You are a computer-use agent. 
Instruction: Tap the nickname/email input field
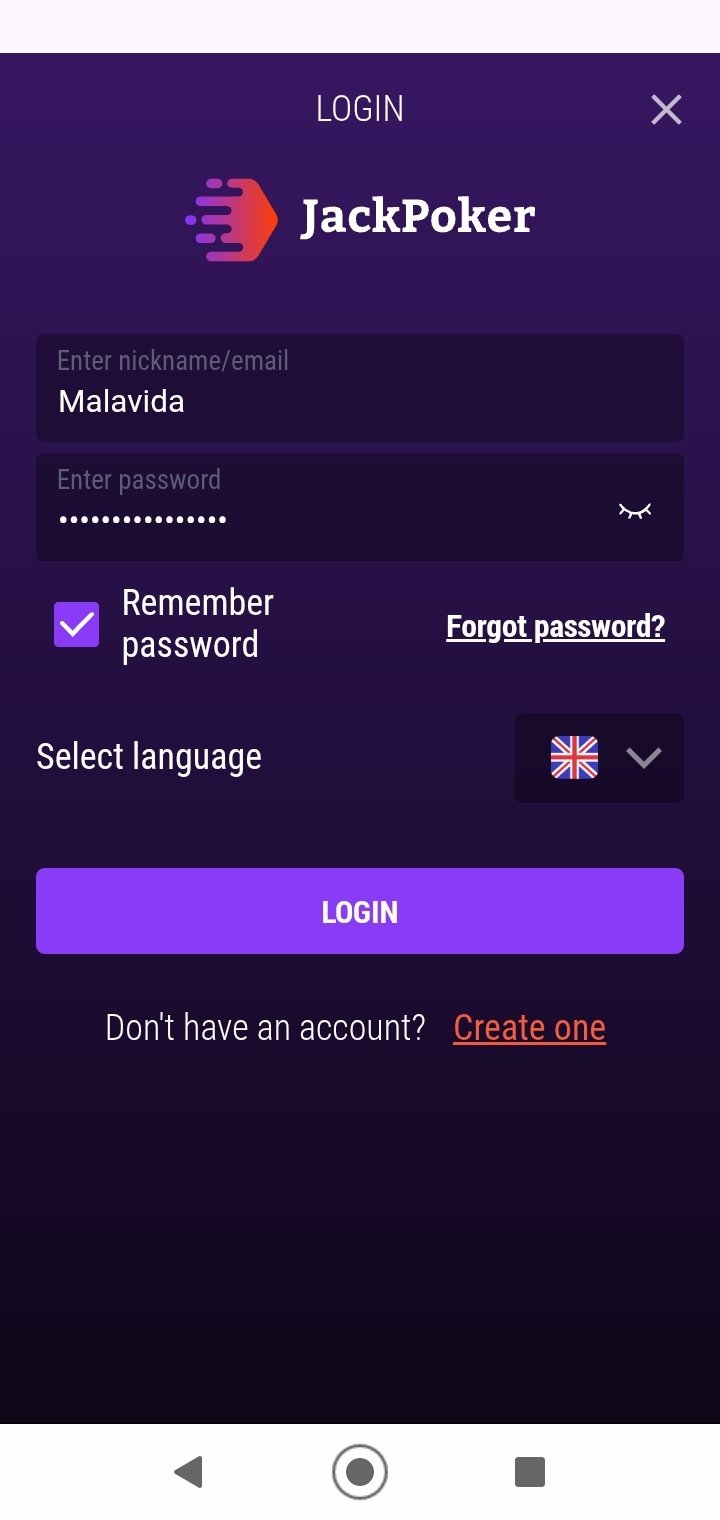tap(360, 388)
